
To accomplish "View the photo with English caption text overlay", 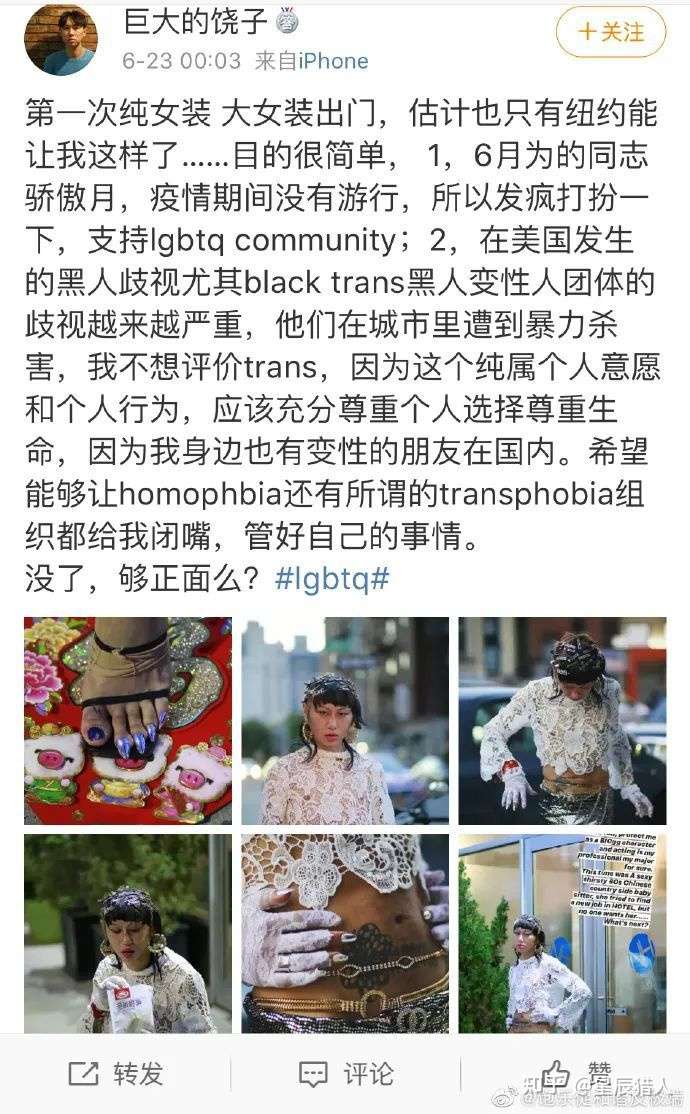I will click(562, 933).
